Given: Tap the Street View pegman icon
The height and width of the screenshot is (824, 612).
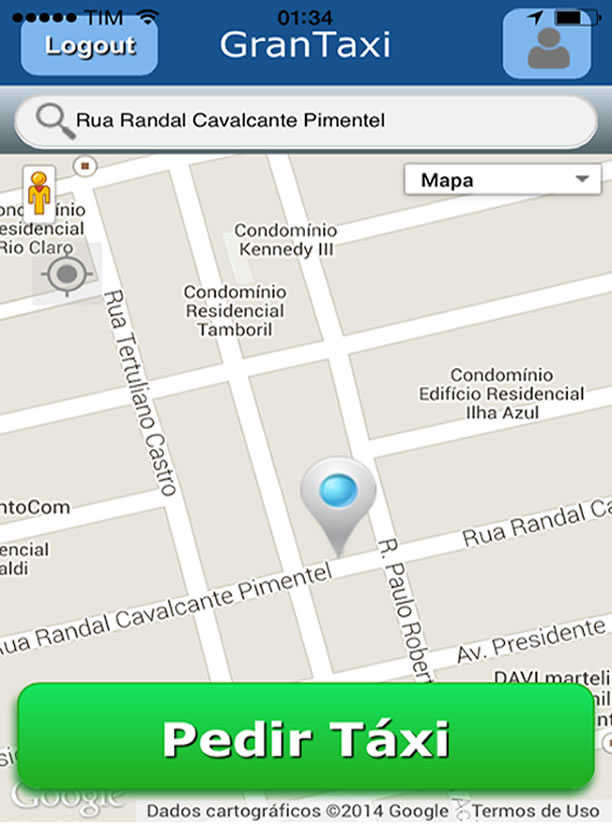Looking at the screenshot, I should (x=39, y=194).
